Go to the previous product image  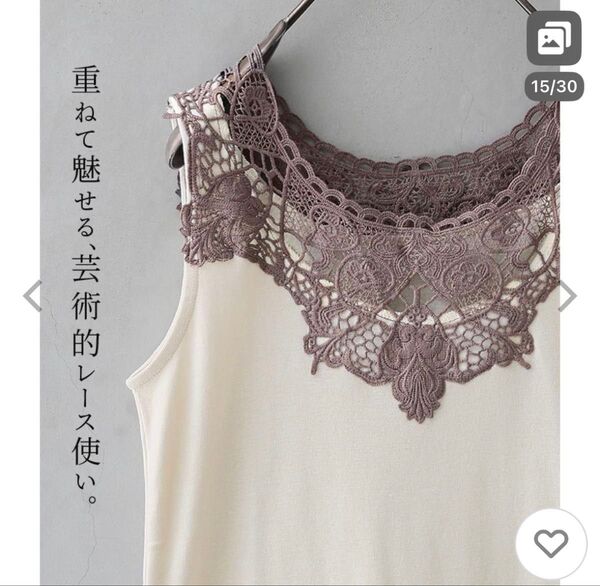32,295
